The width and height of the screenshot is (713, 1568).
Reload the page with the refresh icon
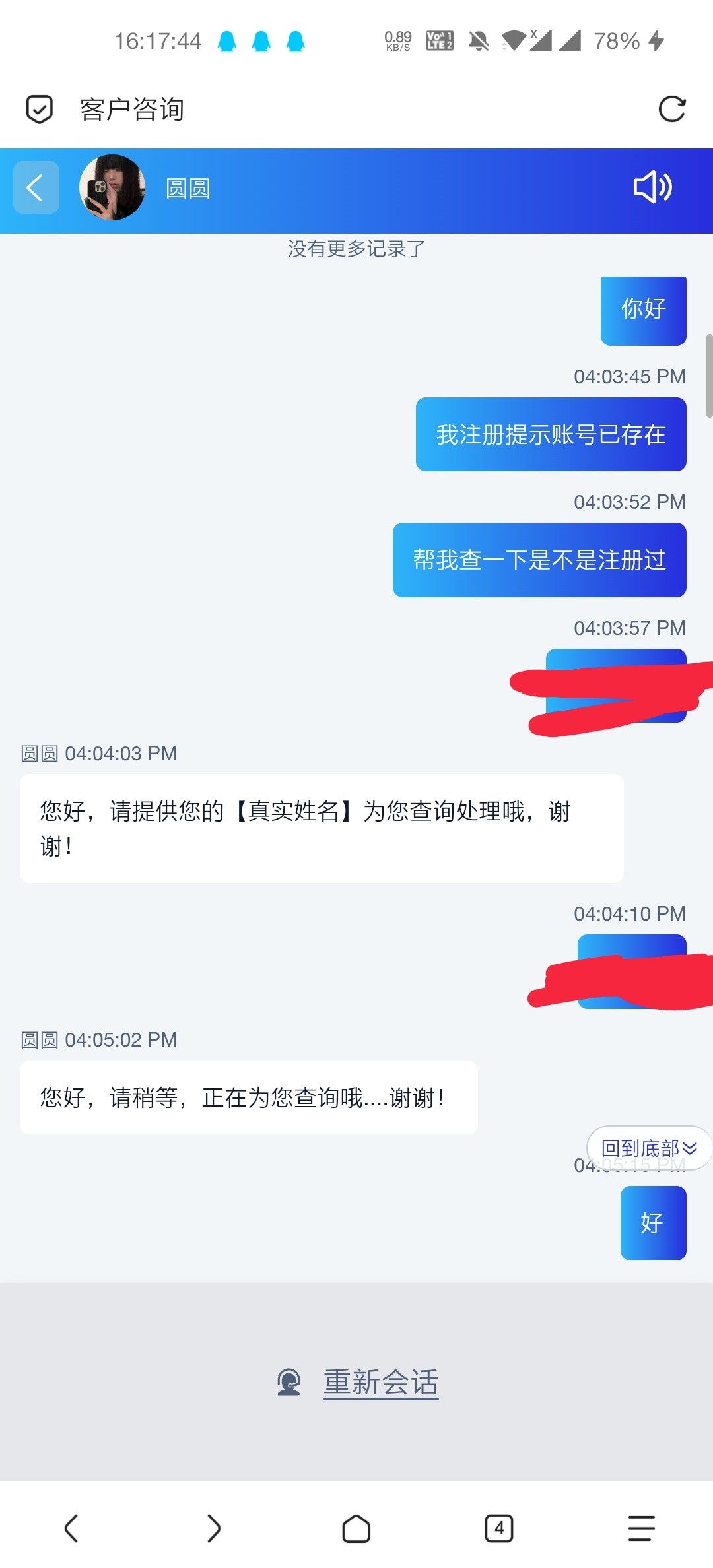[672, 109]
